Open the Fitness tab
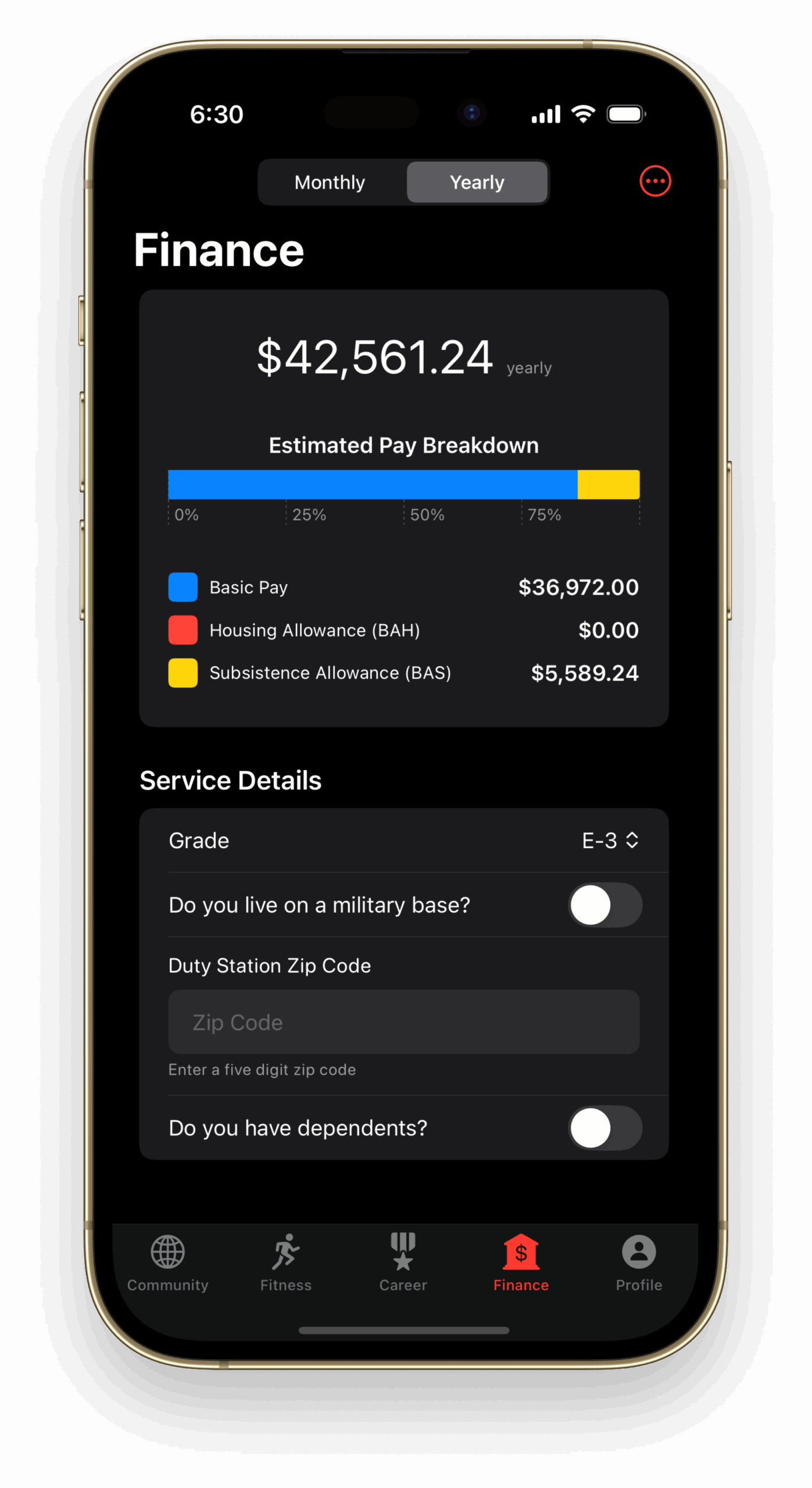This screenshot has width=812, height=1488. coord(285,1262)
